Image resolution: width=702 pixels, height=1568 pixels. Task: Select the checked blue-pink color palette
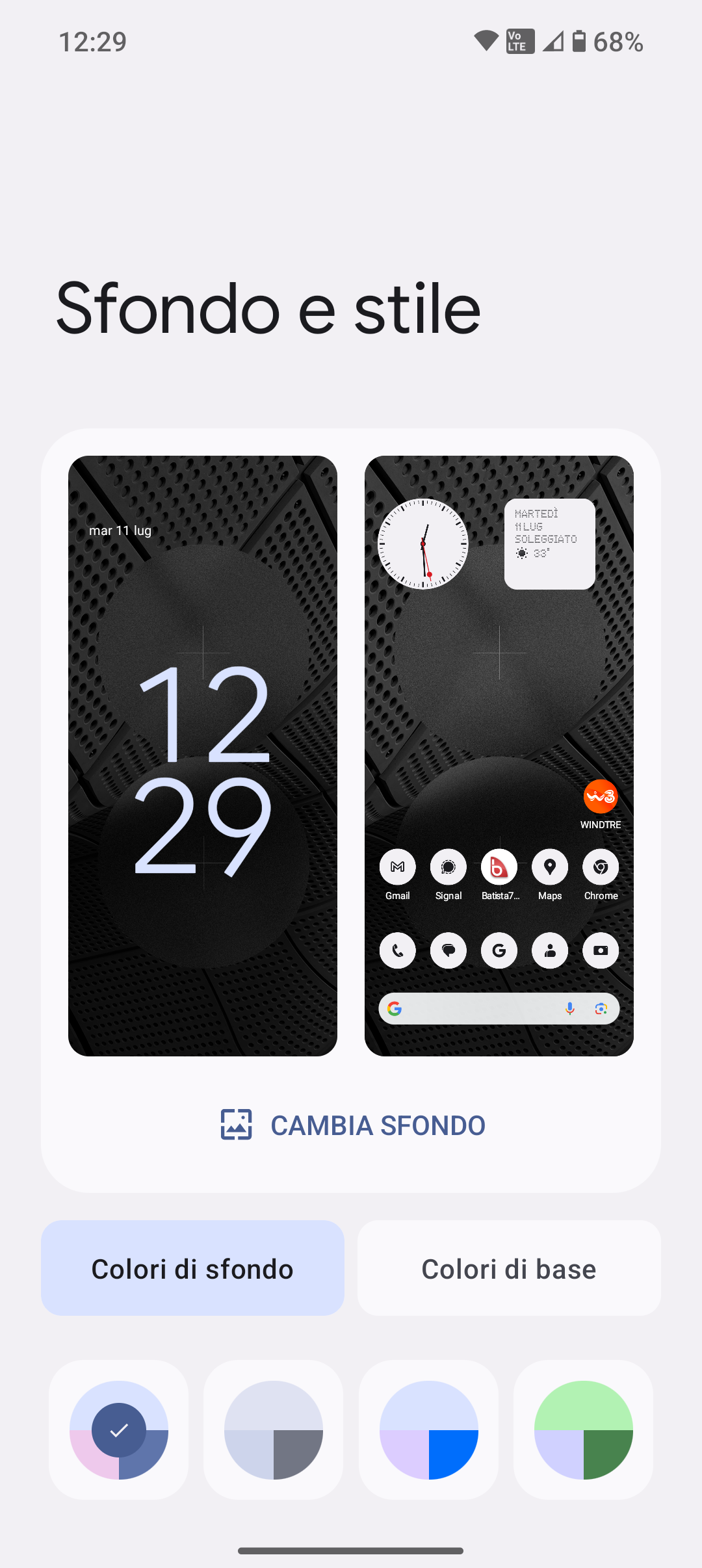(119, 1430)
